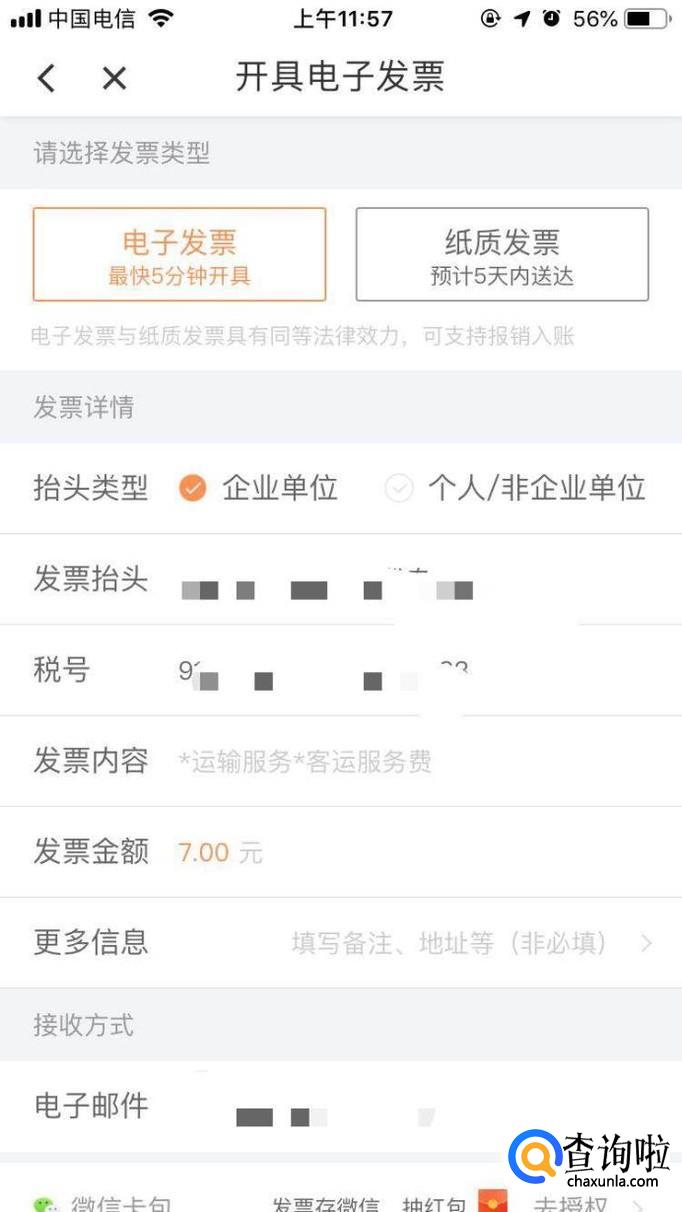
Task: Close the invoice page with the X icon
Action: (x=115, y=78)
